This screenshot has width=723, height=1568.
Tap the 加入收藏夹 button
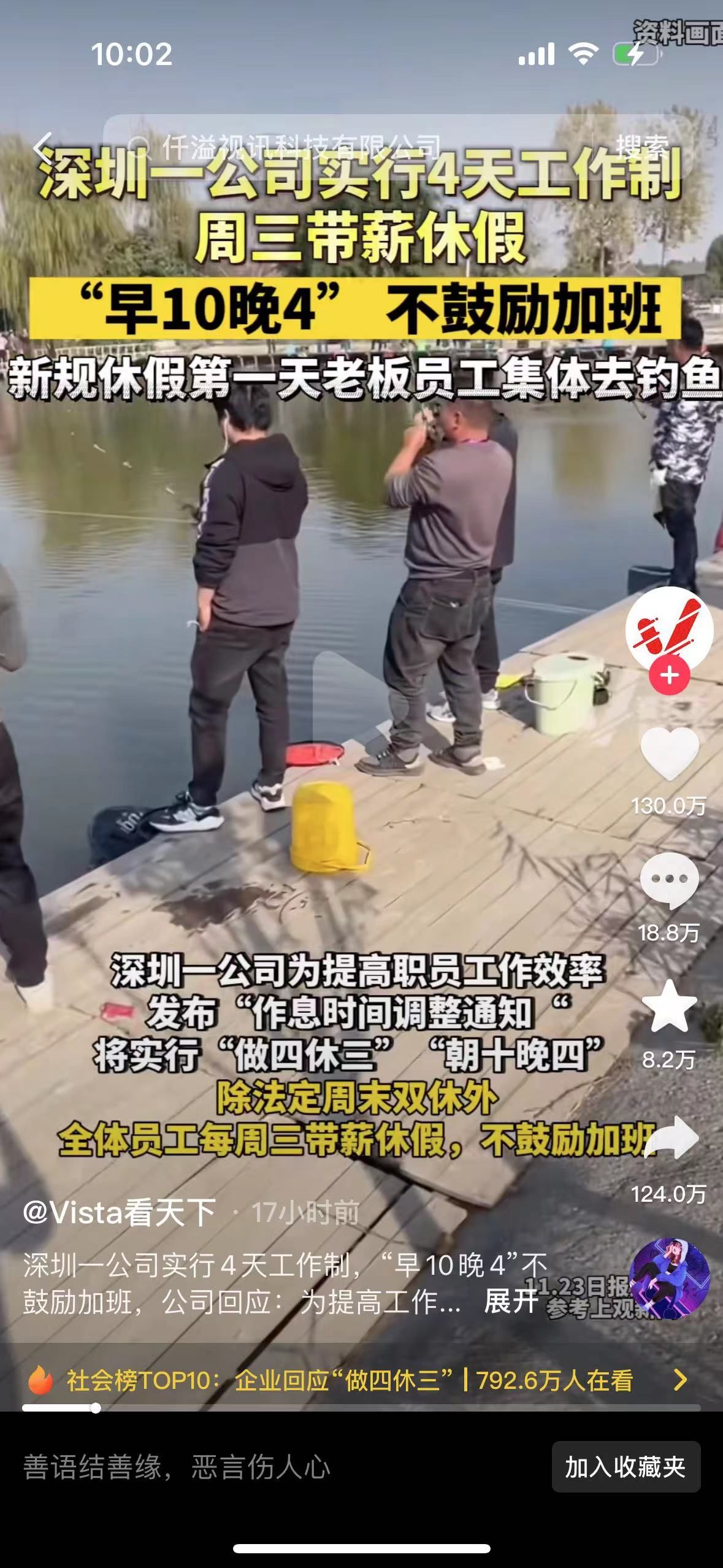click(625, 1467)
